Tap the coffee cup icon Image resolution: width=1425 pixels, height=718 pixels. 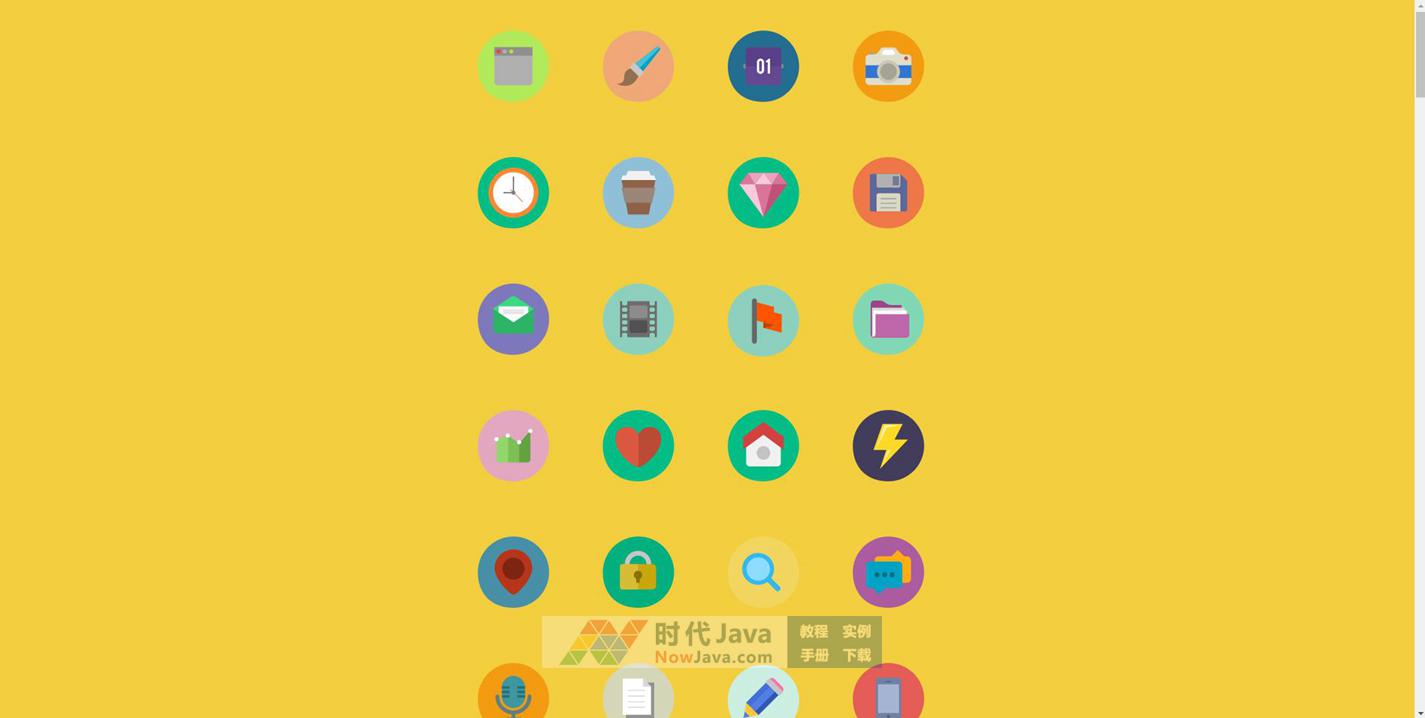pos(638,193)
